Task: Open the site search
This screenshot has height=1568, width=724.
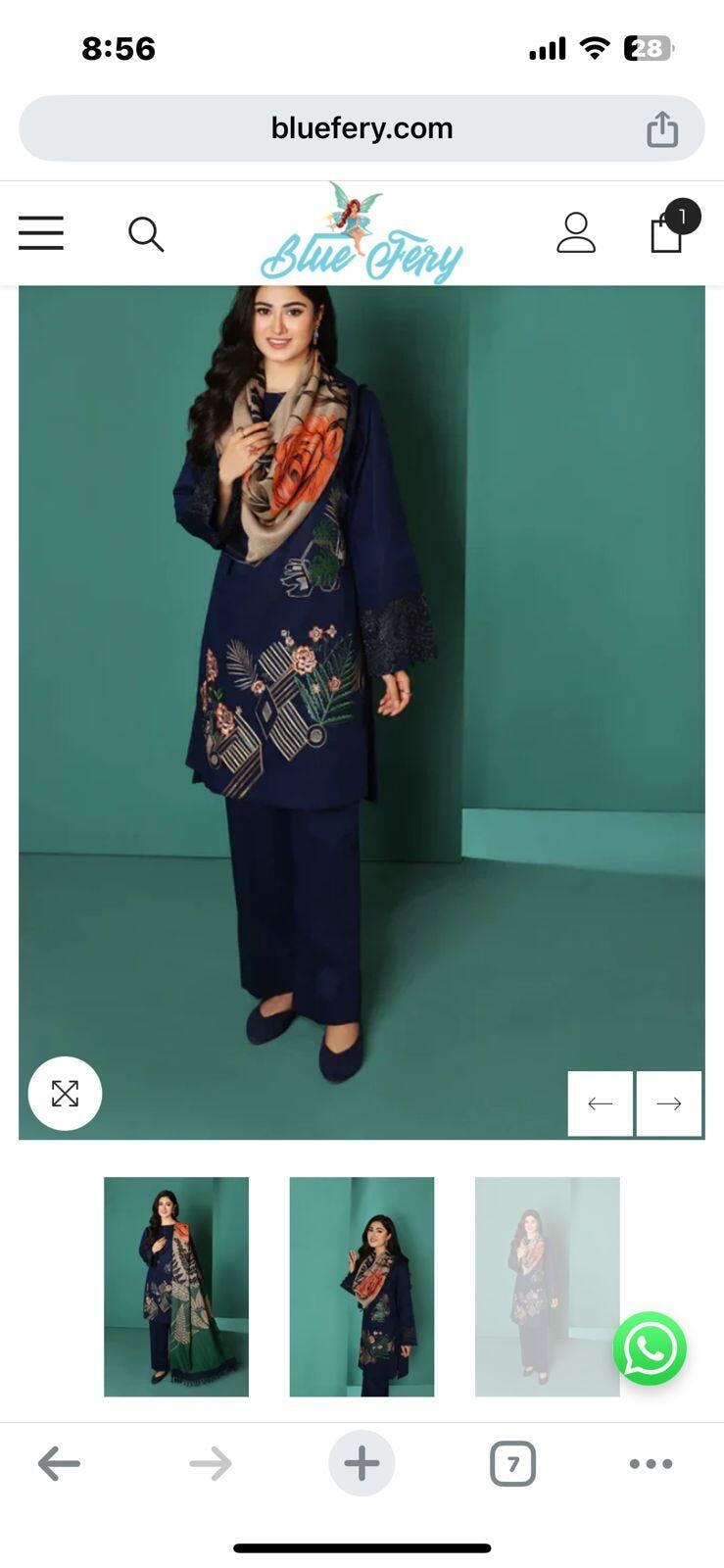Action: 146,234
